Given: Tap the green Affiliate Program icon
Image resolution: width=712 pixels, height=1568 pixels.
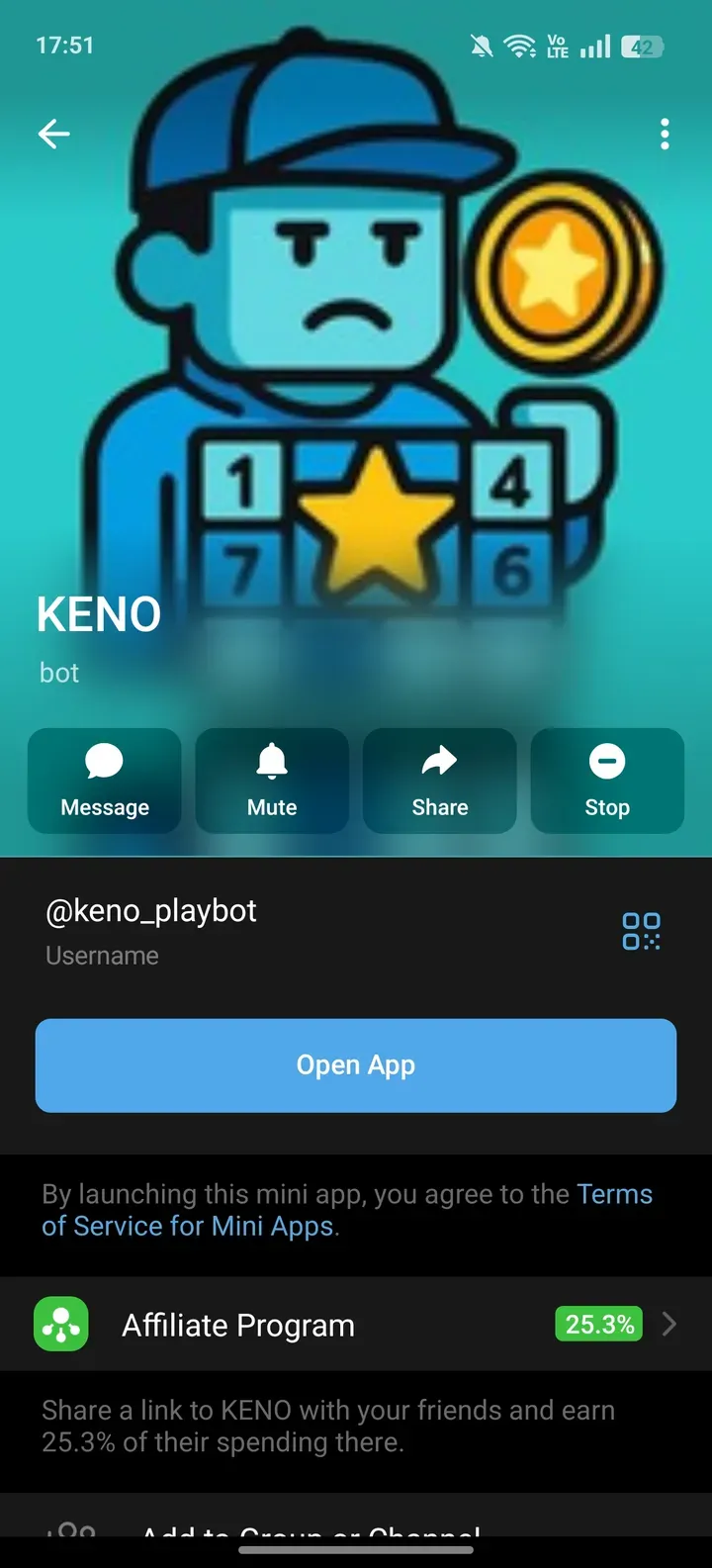Looking at the screenshot, I should [x=60, y=1324].
